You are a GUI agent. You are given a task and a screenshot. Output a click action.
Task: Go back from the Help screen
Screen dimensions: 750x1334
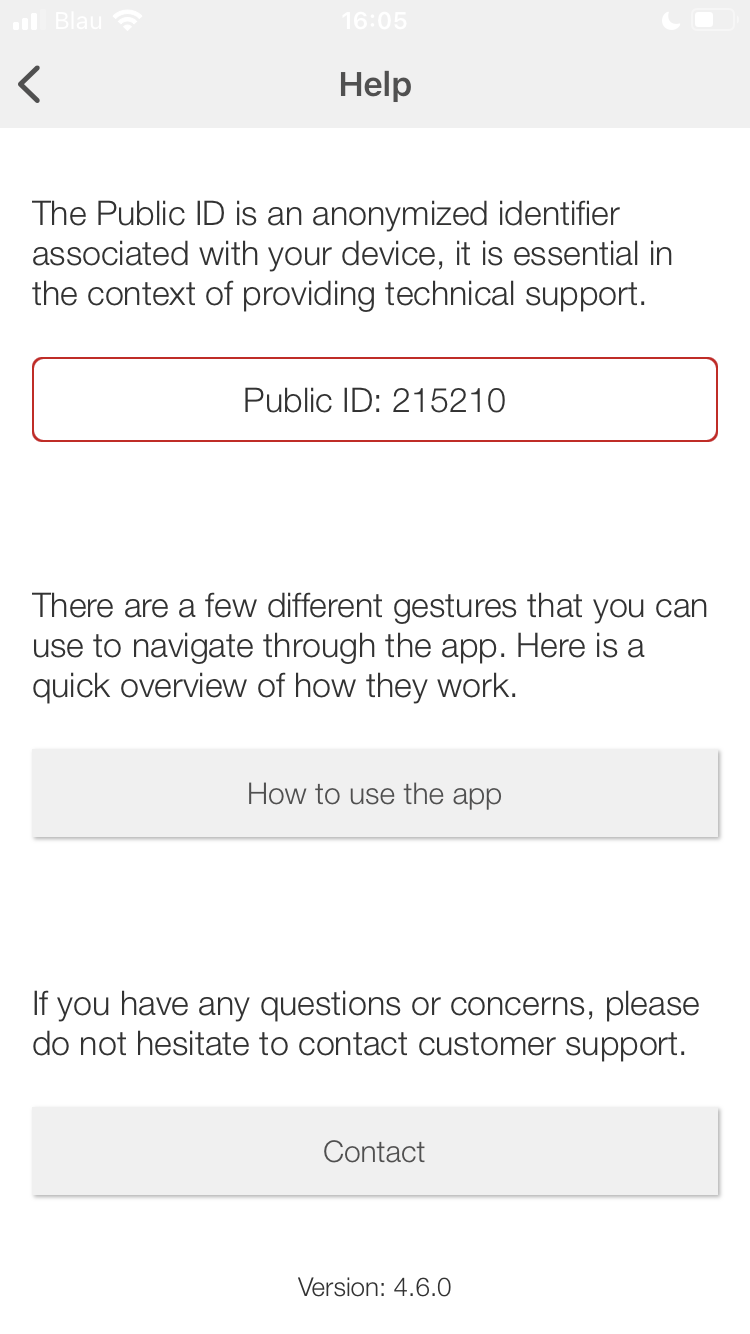[x=30, y=85]
